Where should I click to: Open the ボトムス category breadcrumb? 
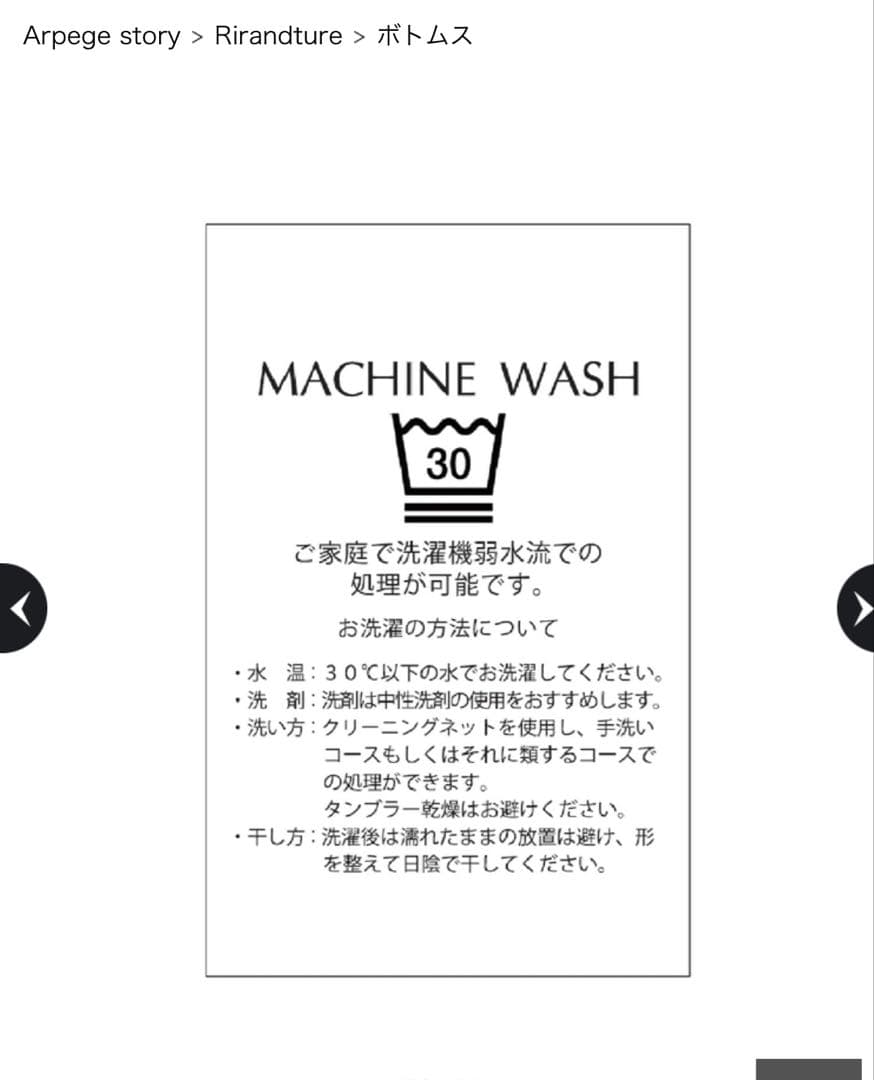point(424,37)
